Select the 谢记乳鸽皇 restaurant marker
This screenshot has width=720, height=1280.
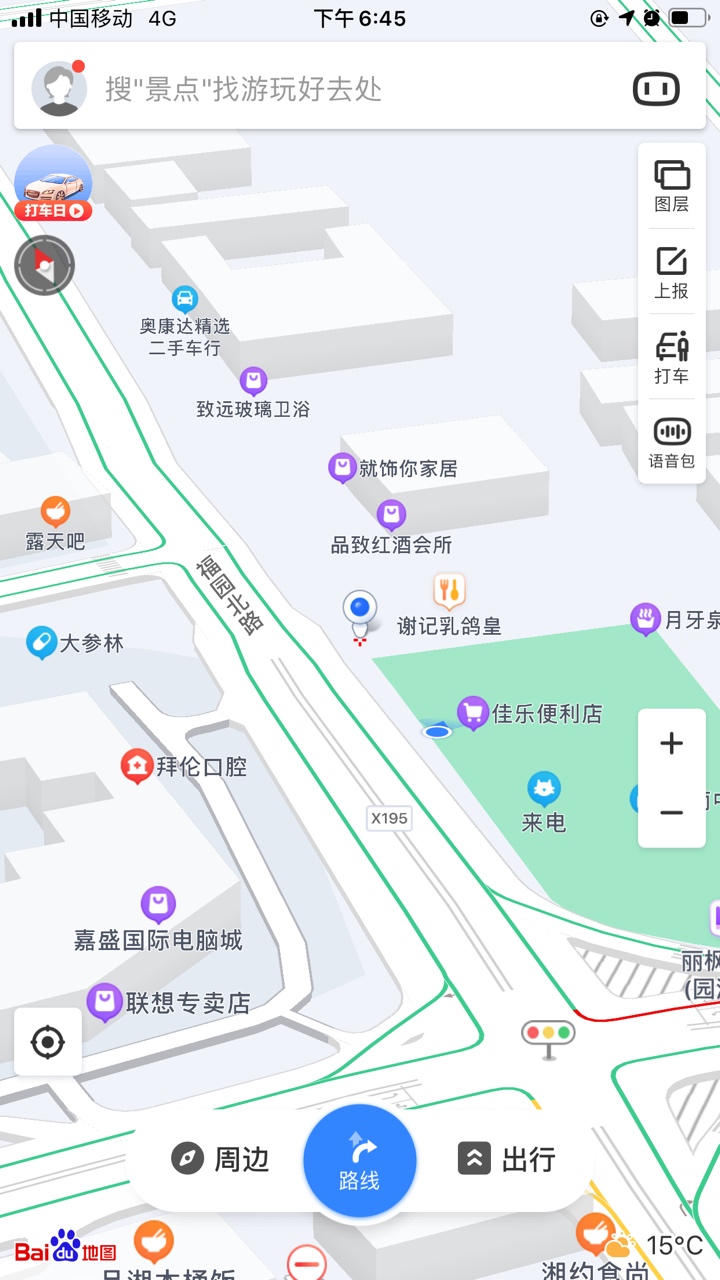[450, 592]
